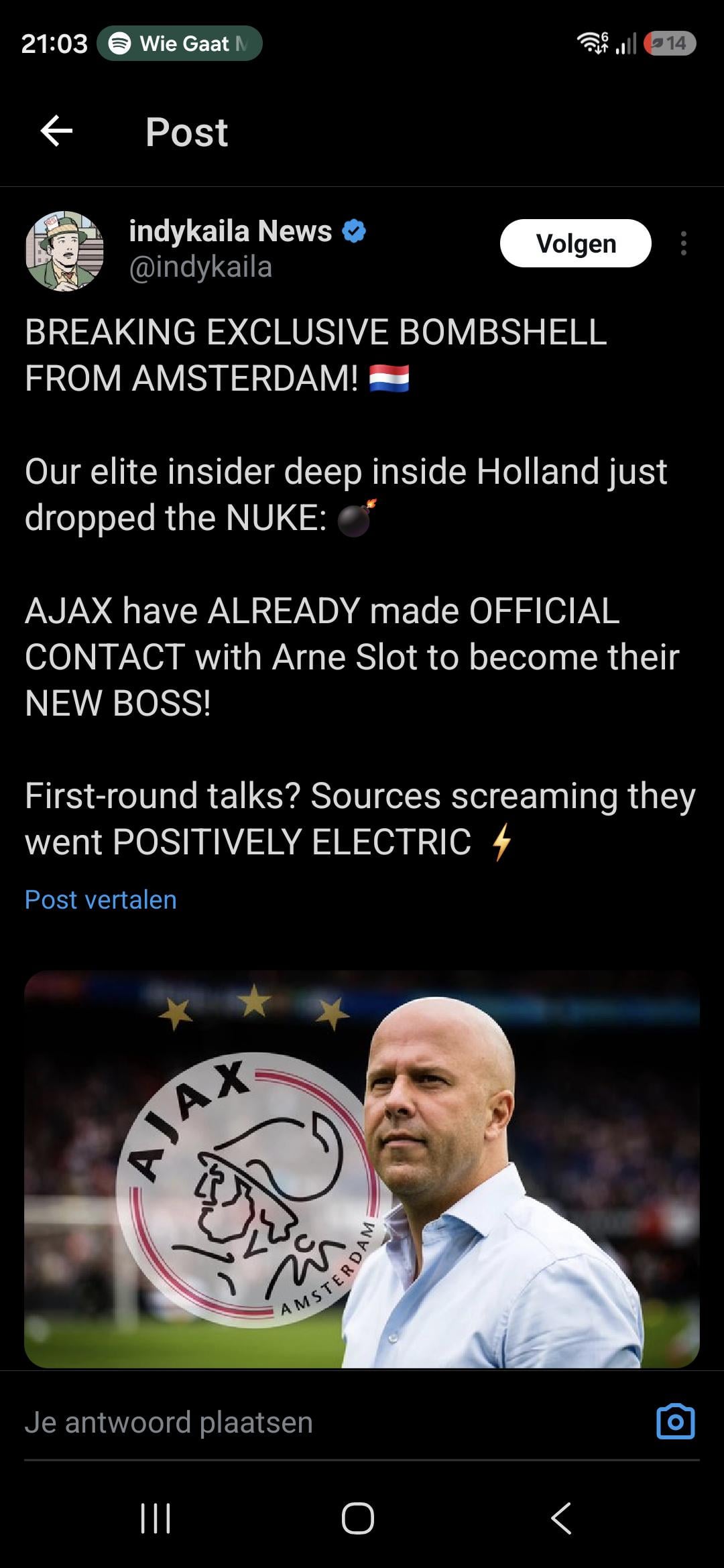The height and width of the screenshot is (1568, 724).
Task: Follow indykaila News with Volgen button
Action: pos(575,243)
